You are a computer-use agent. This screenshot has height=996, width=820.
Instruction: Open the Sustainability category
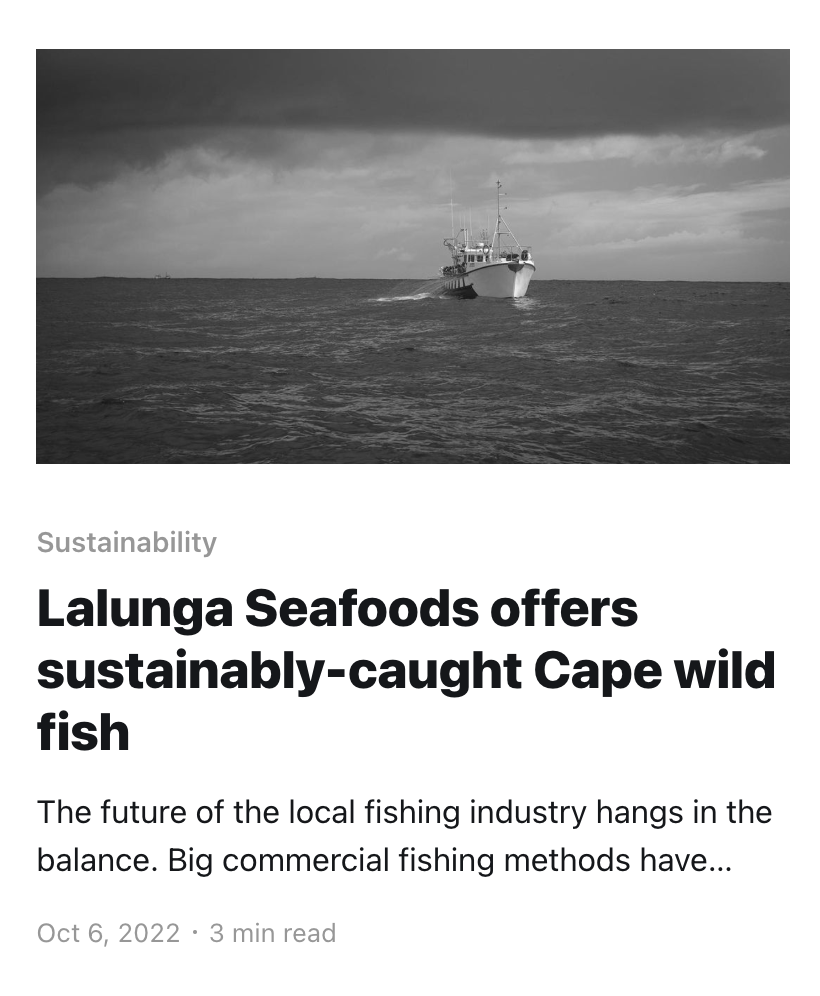point(127,543)
